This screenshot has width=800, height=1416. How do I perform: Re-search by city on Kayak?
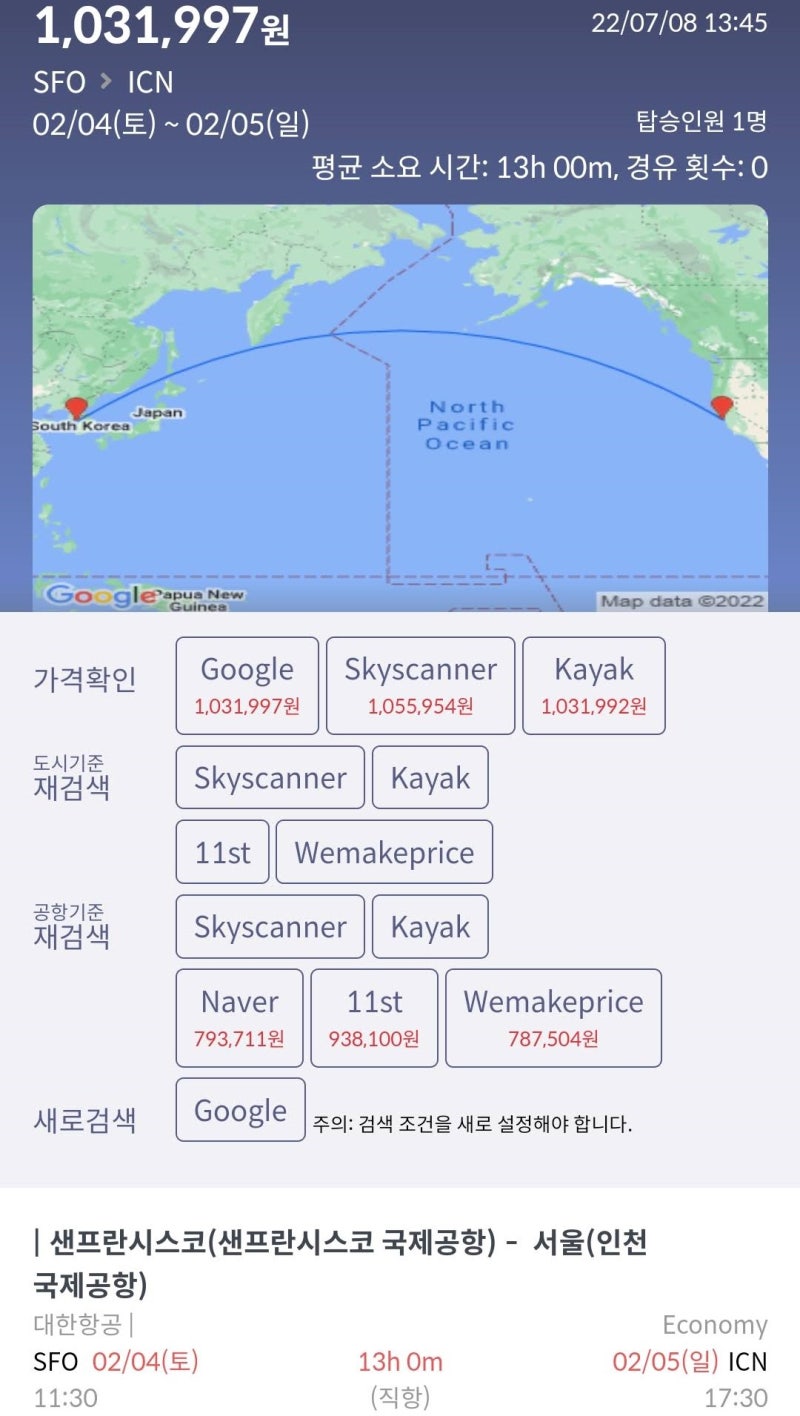pos(430,777)
